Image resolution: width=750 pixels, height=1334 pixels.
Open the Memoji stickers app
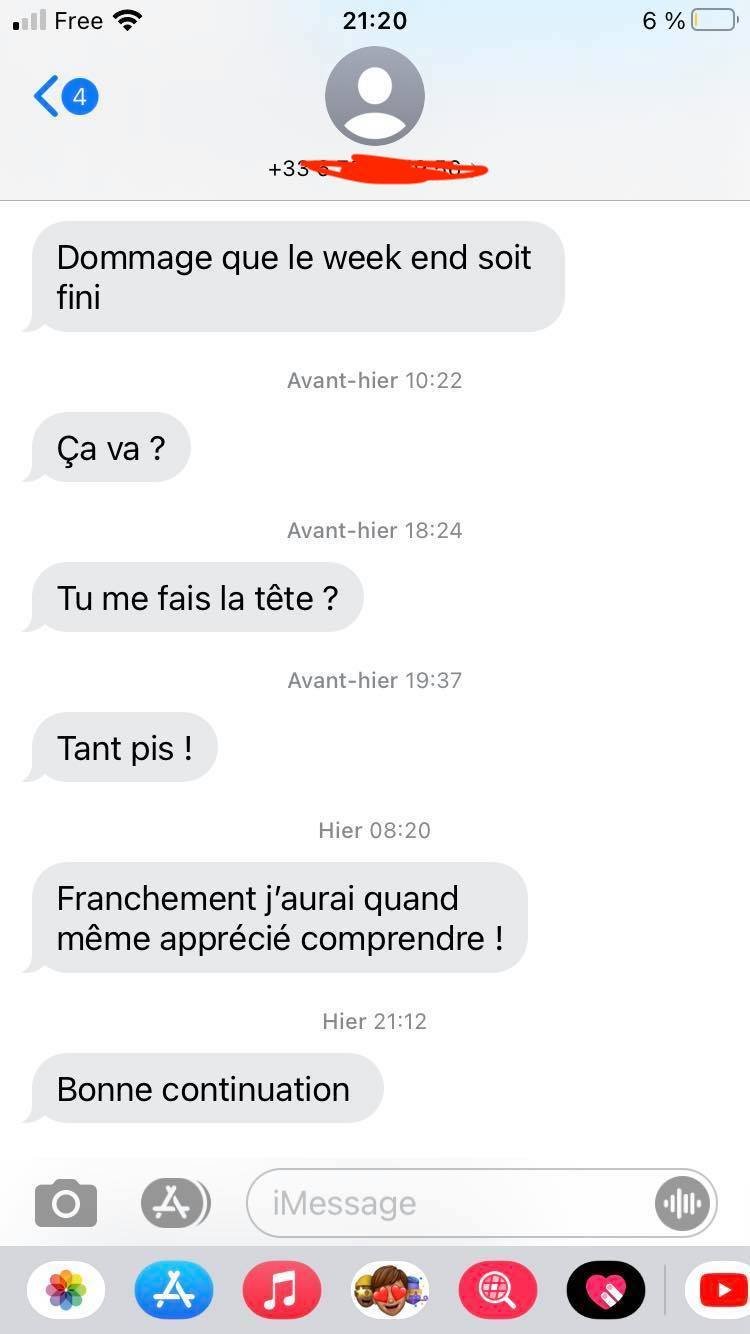point(390,1290)
